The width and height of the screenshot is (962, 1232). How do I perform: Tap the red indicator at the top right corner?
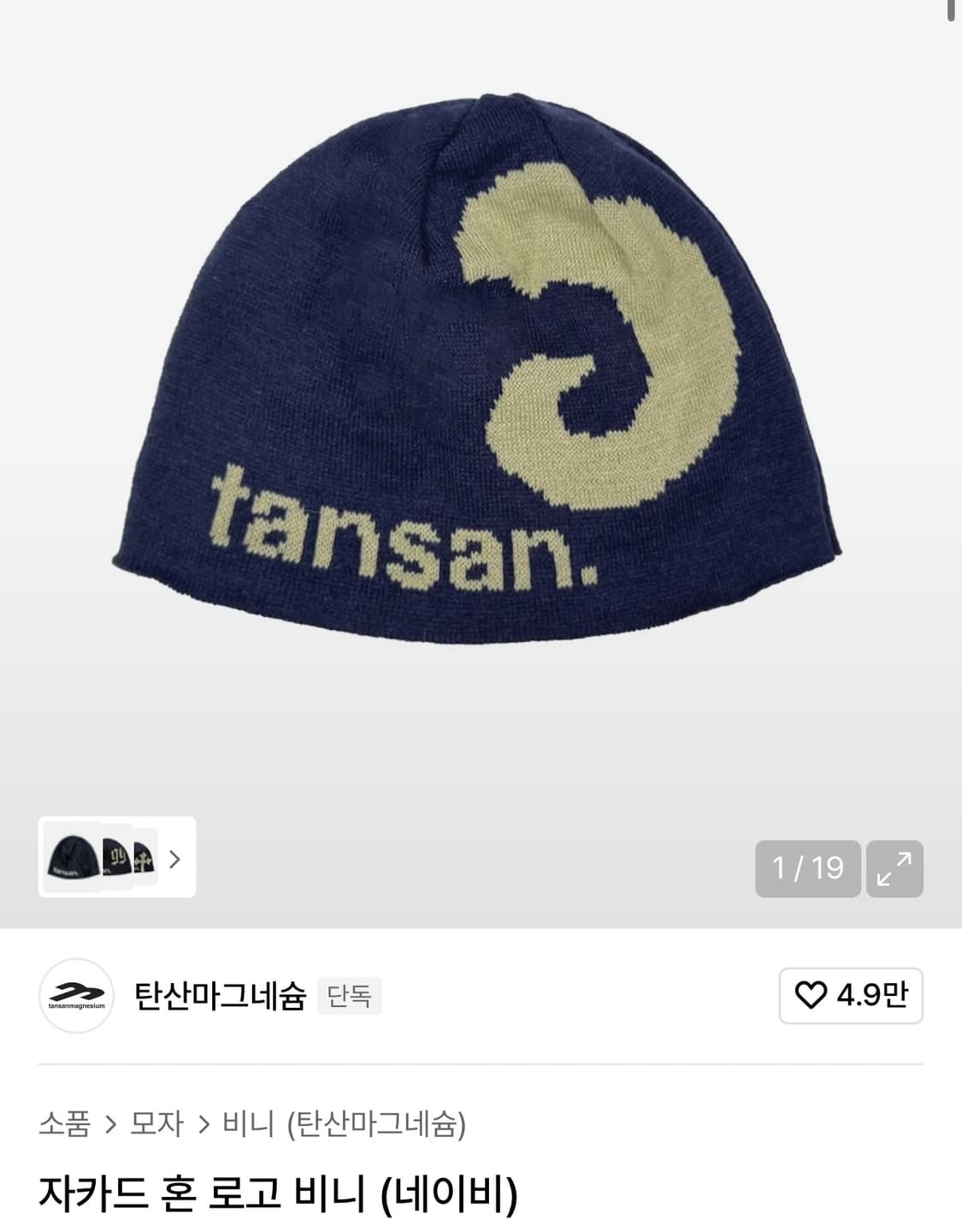pos(952,9)
